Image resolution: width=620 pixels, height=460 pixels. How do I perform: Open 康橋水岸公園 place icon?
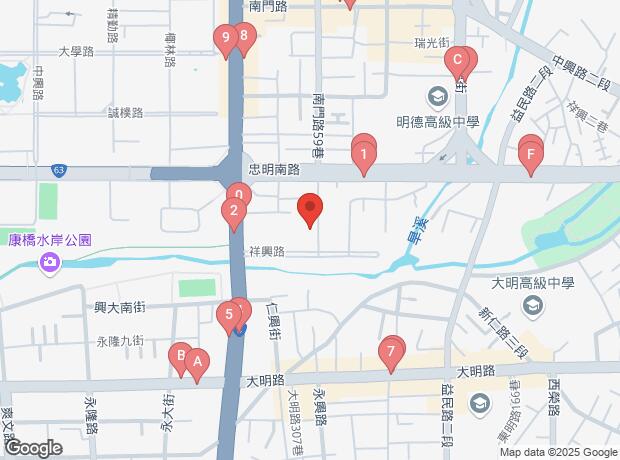48,262
